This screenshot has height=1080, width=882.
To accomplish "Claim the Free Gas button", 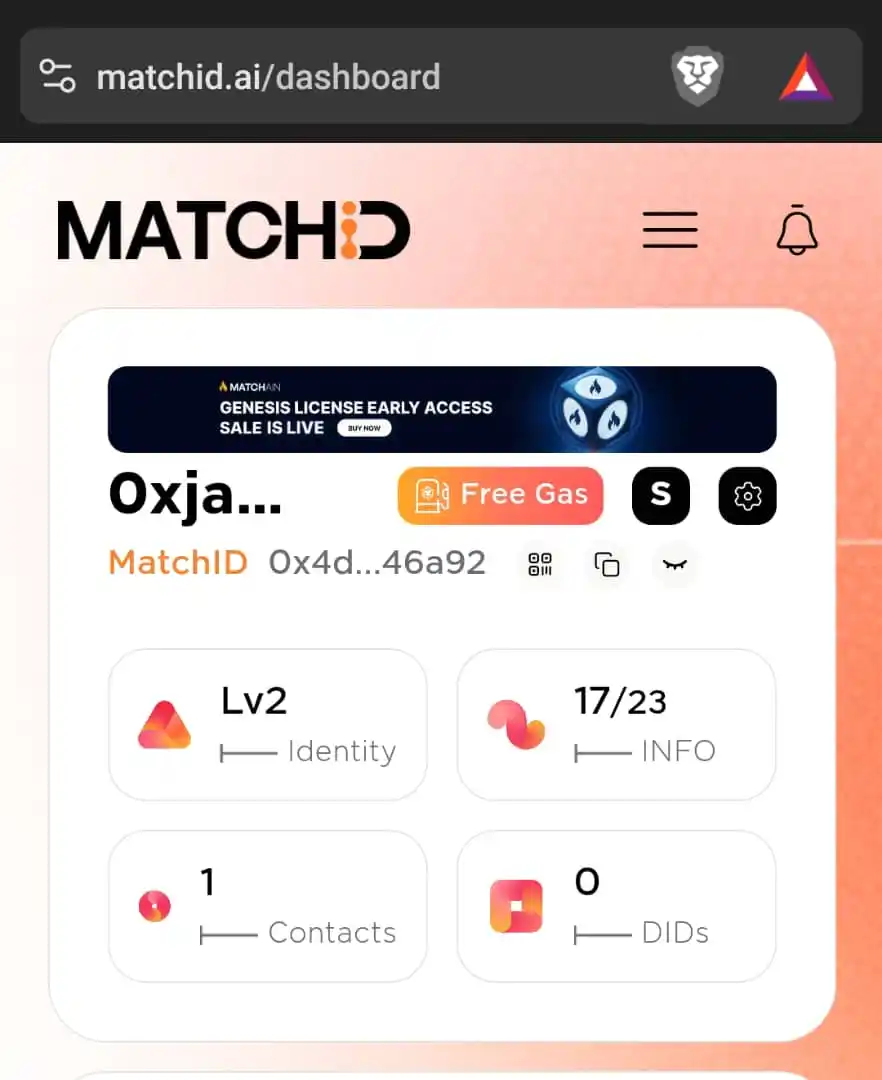I will [x=501, y=495].
